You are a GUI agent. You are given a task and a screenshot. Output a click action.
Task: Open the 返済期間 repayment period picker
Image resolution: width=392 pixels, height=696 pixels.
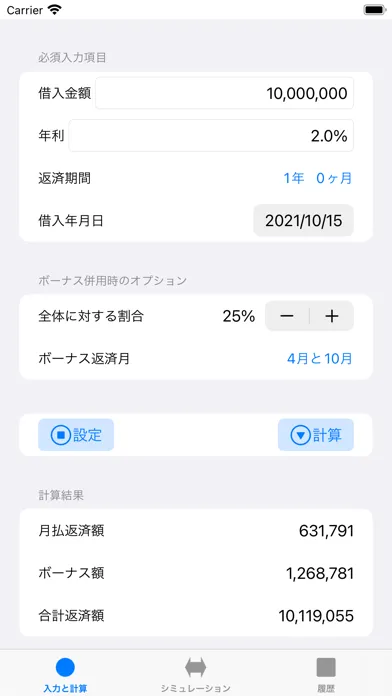[318, 178]
